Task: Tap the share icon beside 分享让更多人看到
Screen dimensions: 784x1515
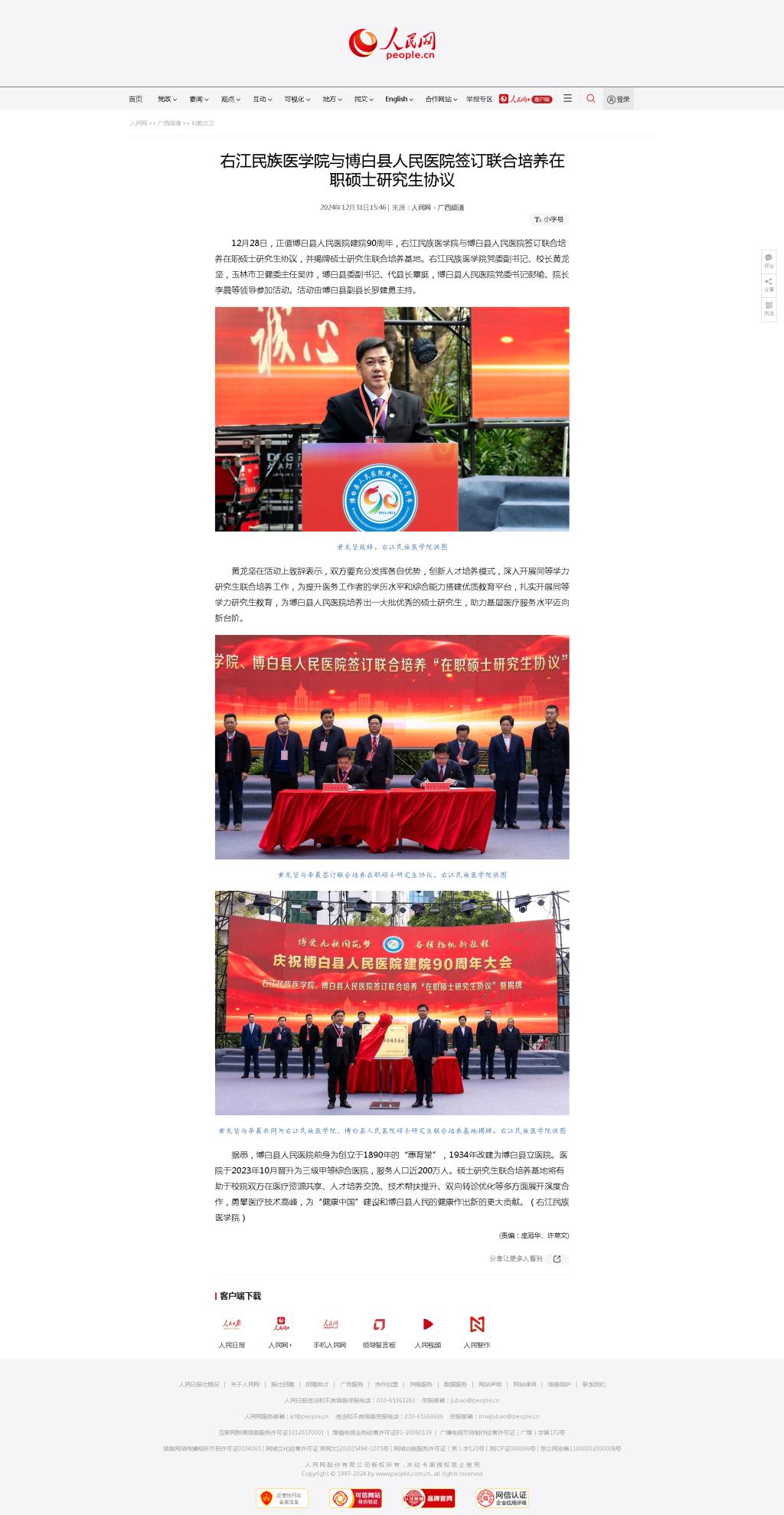Action: 557,1258
